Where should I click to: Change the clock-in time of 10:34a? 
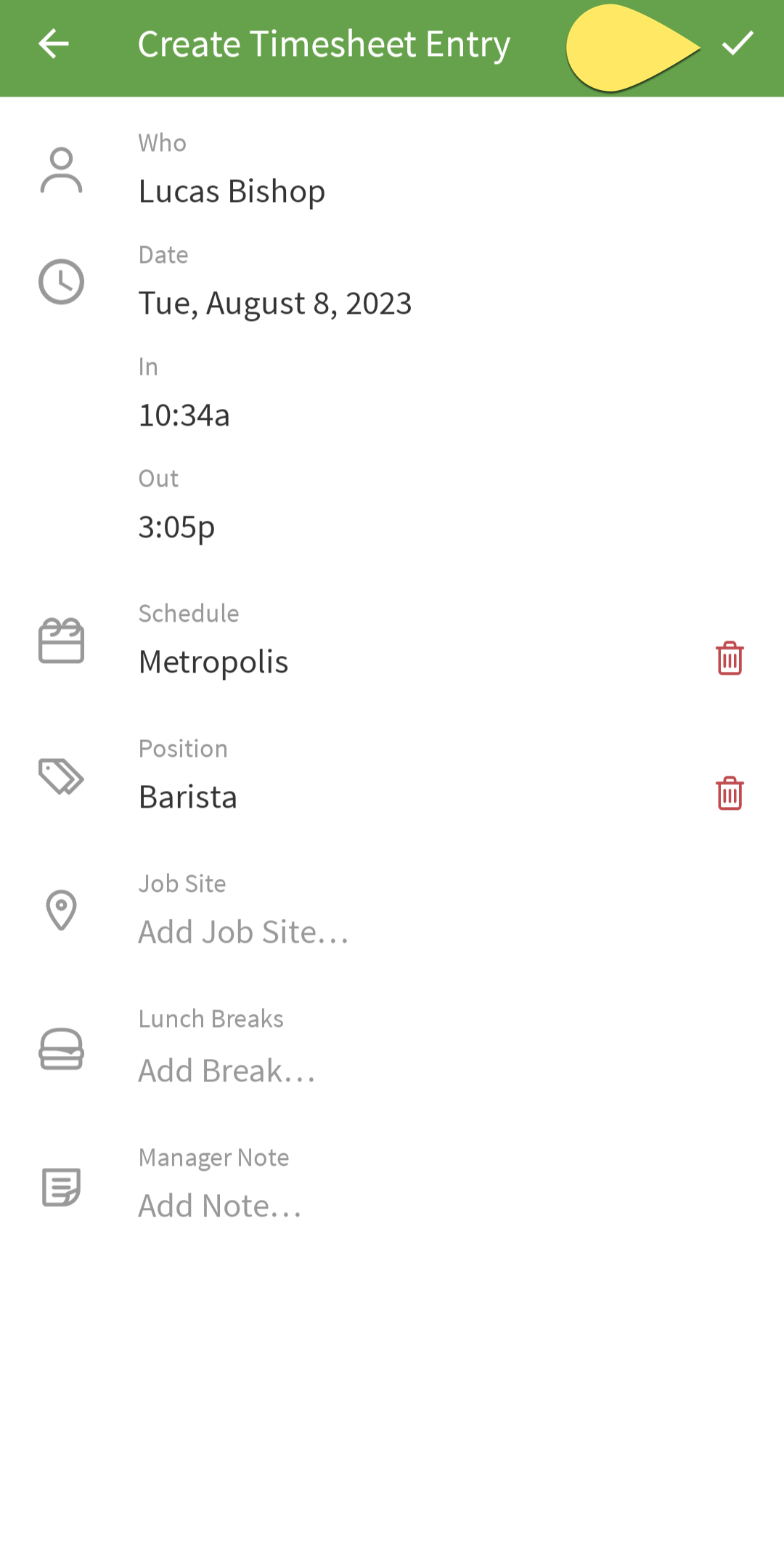[x=185, y=415]
